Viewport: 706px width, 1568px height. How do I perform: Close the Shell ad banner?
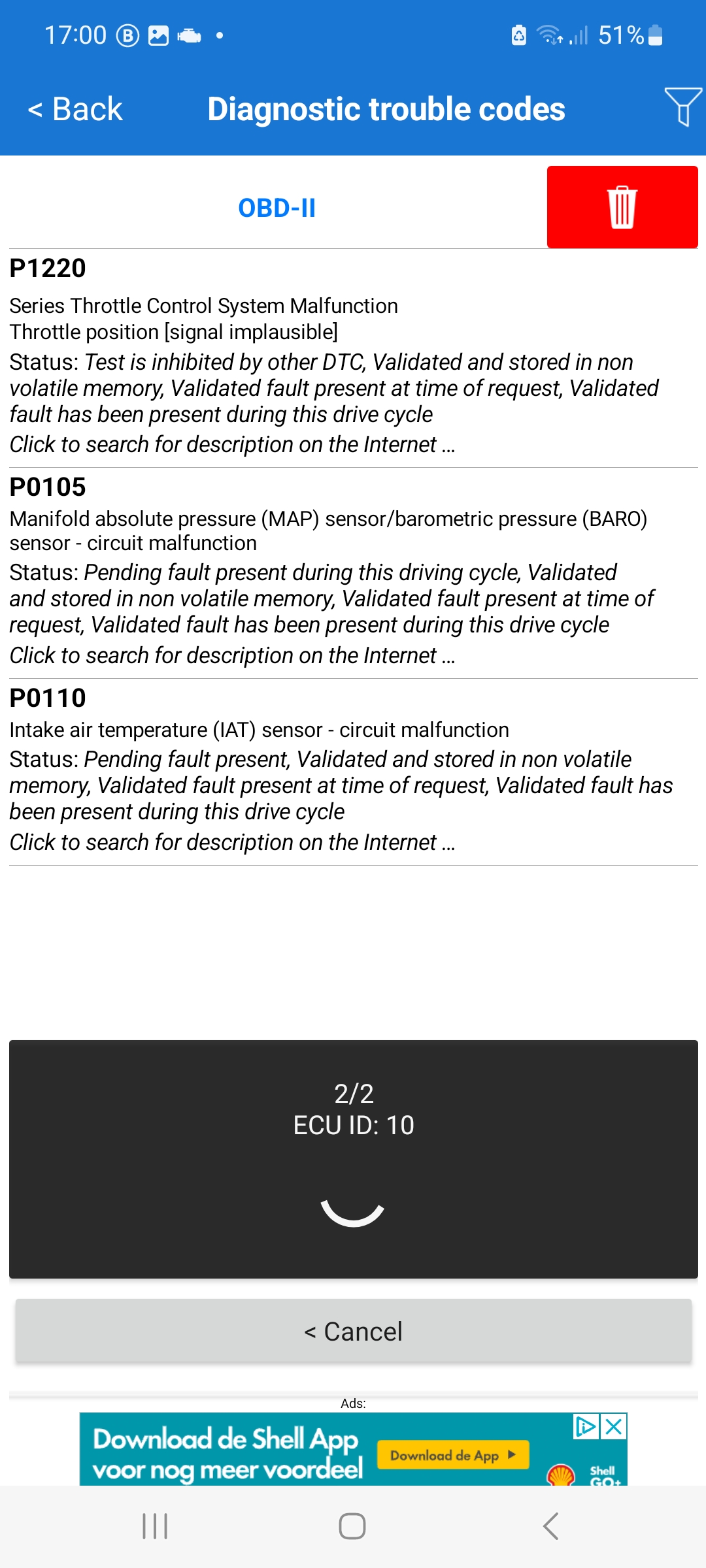pyautogui.click(x=614, y=1426)
